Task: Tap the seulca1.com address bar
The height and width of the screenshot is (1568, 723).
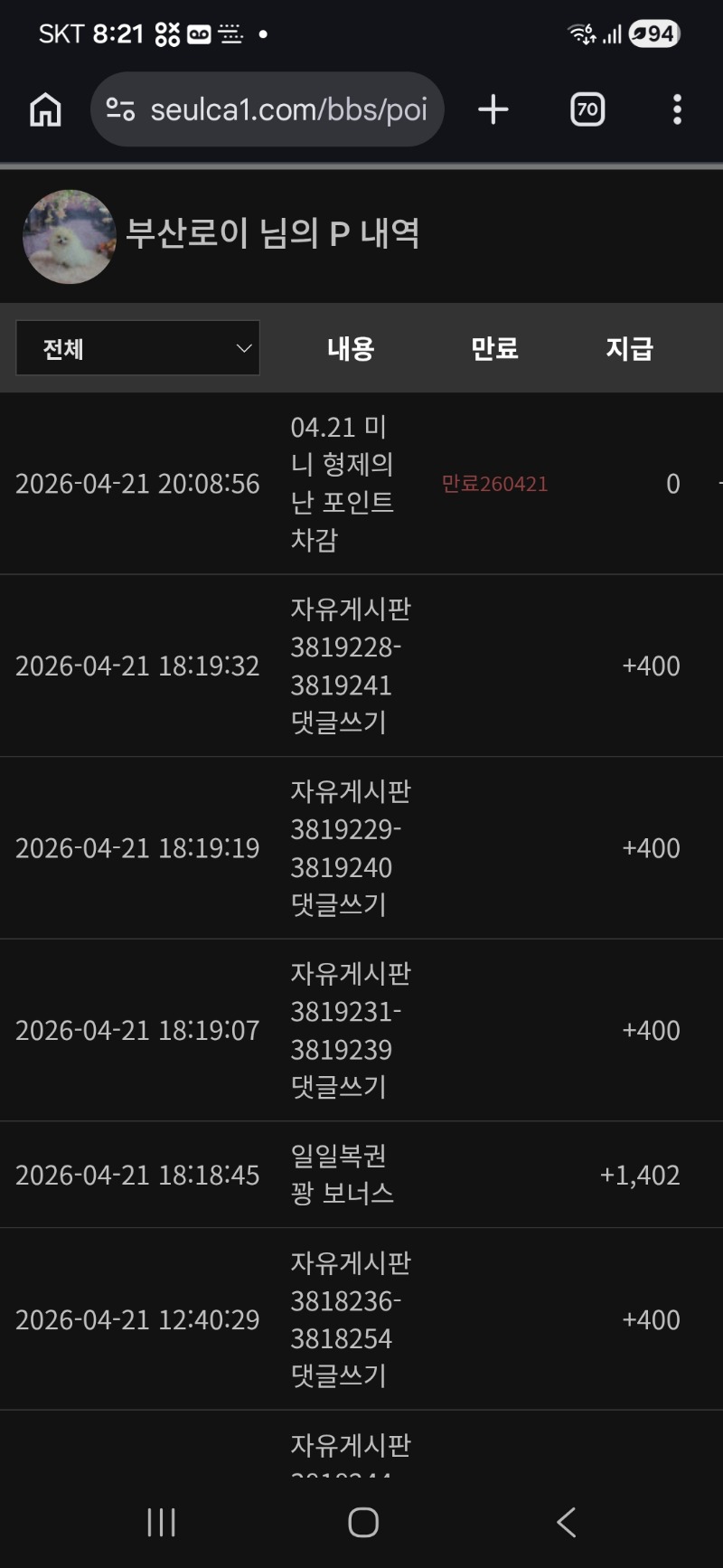Action: [x=287, y=110]
